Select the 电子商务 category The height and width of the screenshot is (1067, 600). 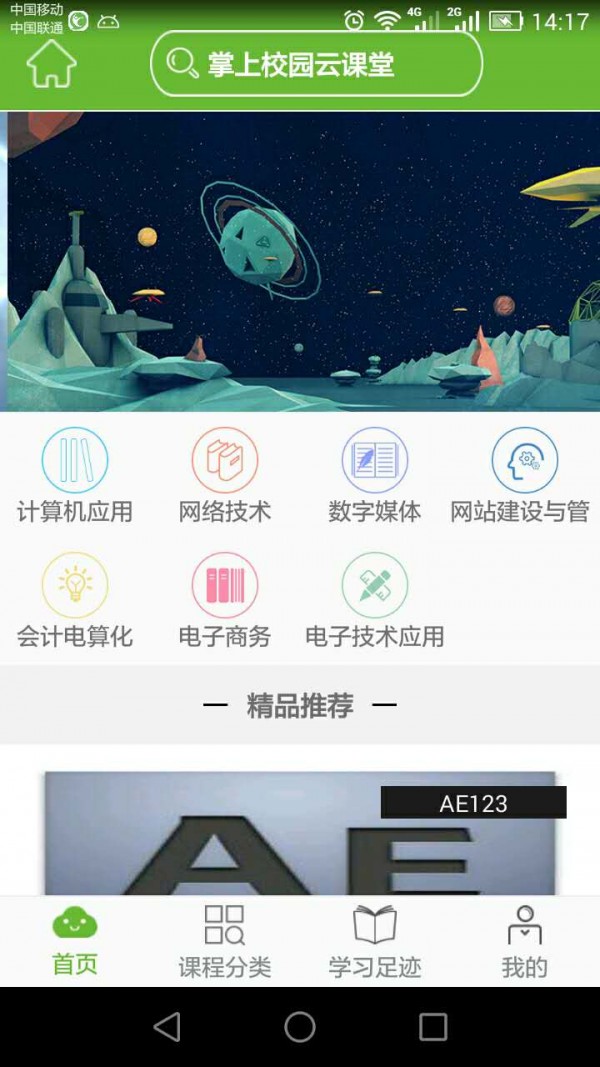(225, 601)
